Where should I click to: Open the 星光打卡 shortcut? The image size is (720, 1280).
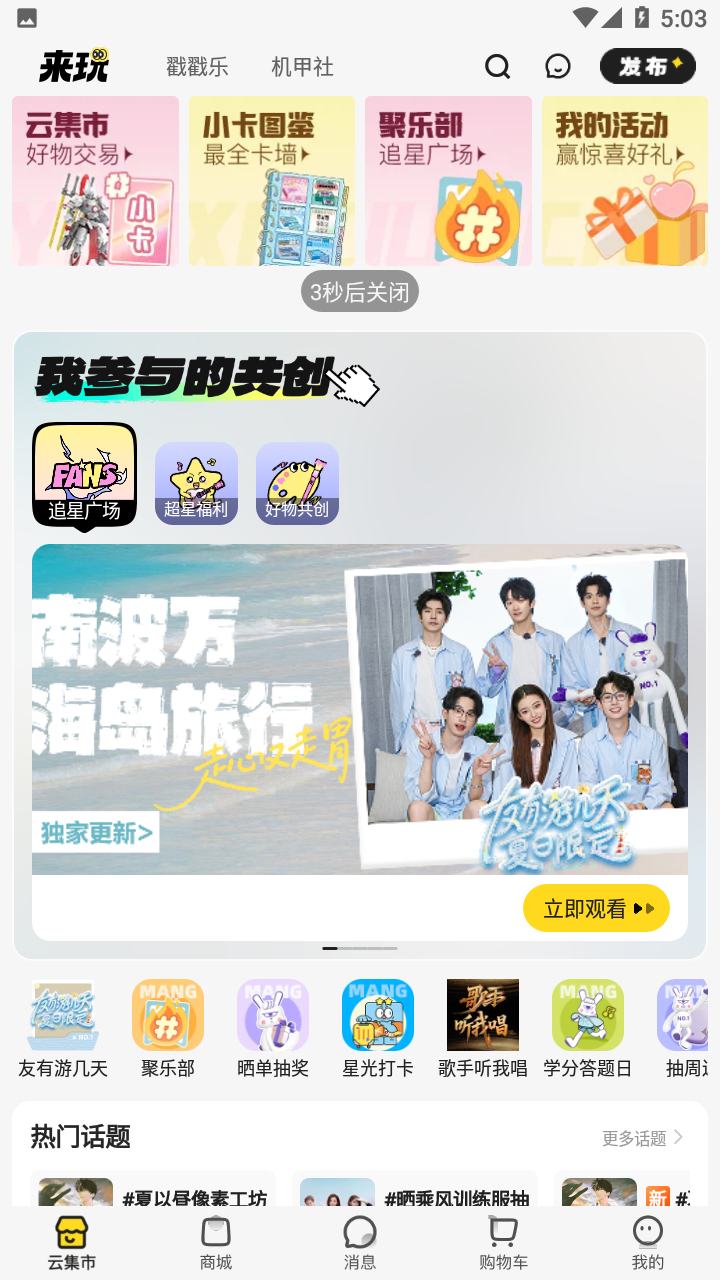pos(377,1028)
